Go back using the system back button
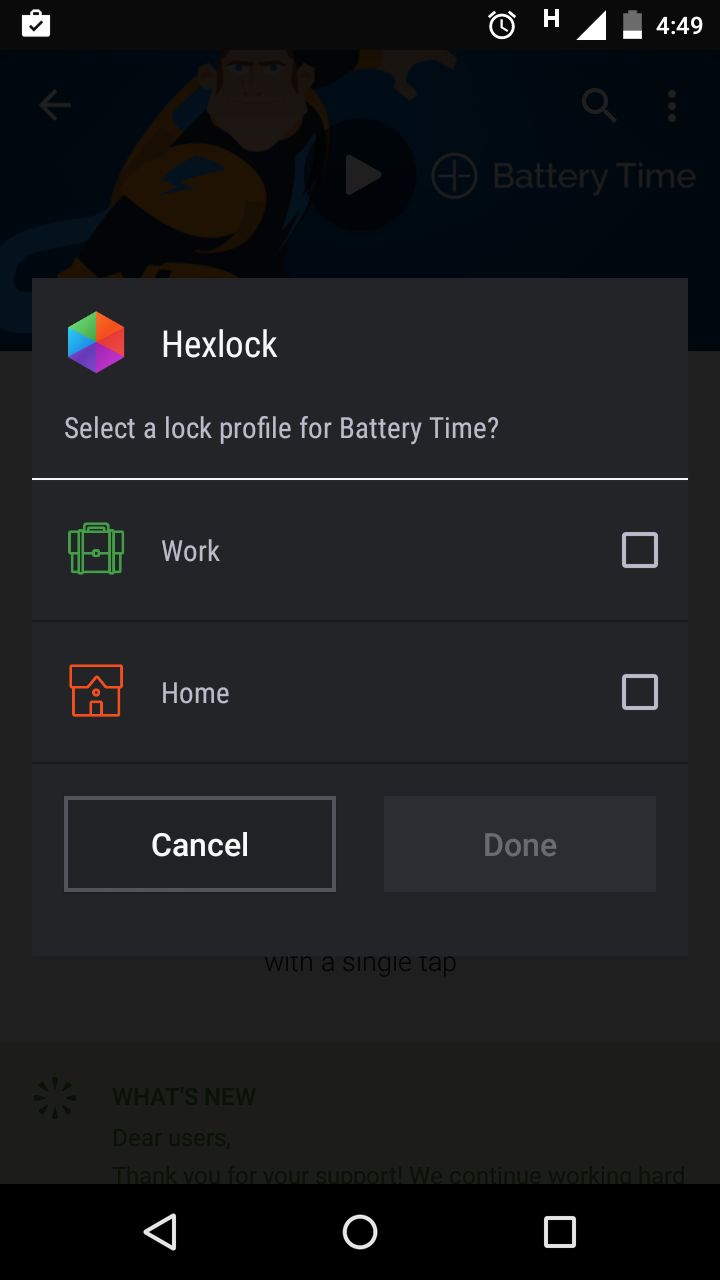This screenshot has width=720, height=1280. tap(160, 1232)
